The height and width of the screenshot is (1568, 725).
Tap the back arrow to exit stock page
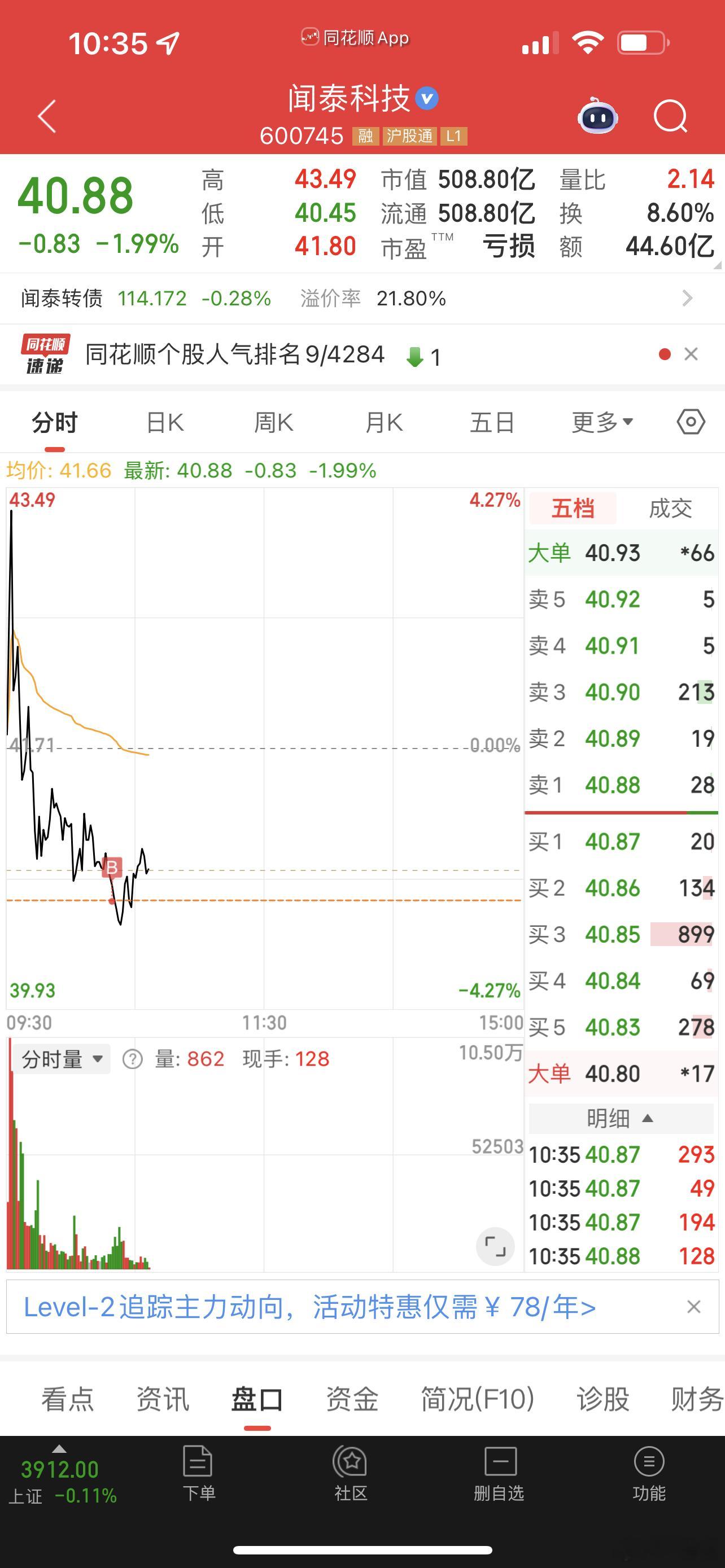point(46,116)
